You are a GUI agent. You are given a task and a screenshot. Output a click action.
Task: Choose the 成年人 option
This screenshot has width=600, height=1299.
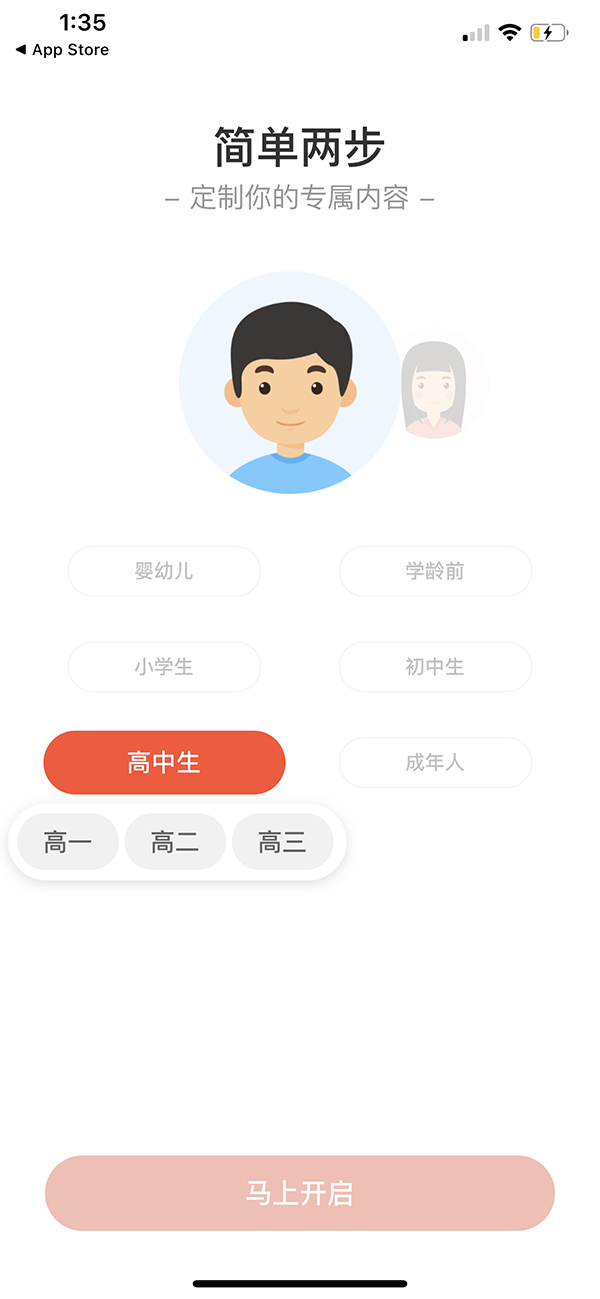click(435, 763)
